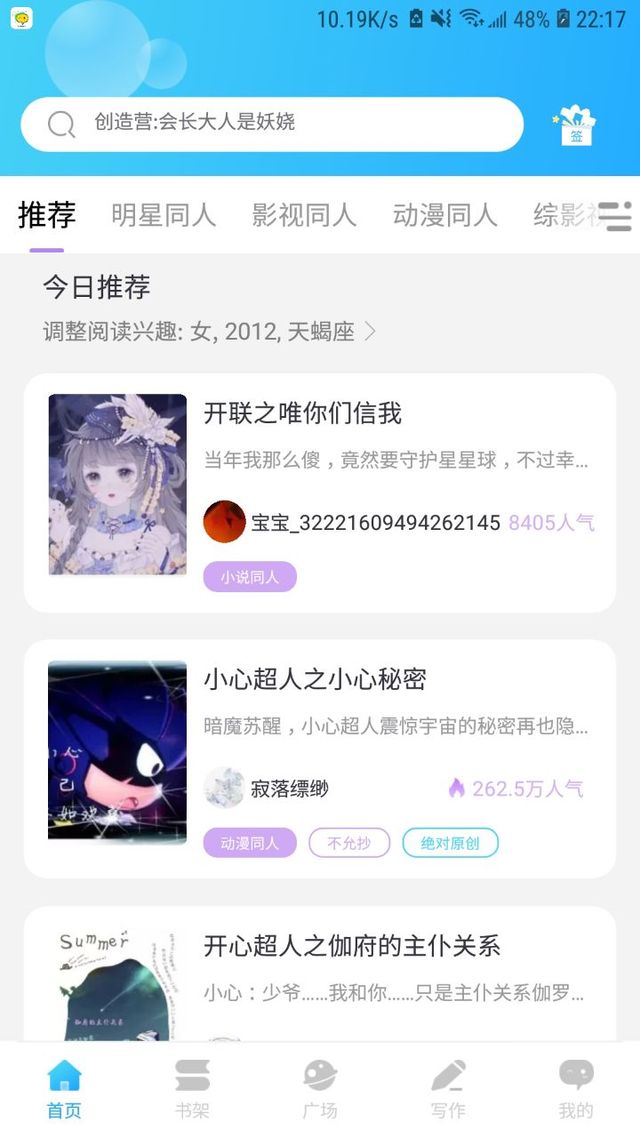Go to the 写作 writing tab

pos(448,1089)
